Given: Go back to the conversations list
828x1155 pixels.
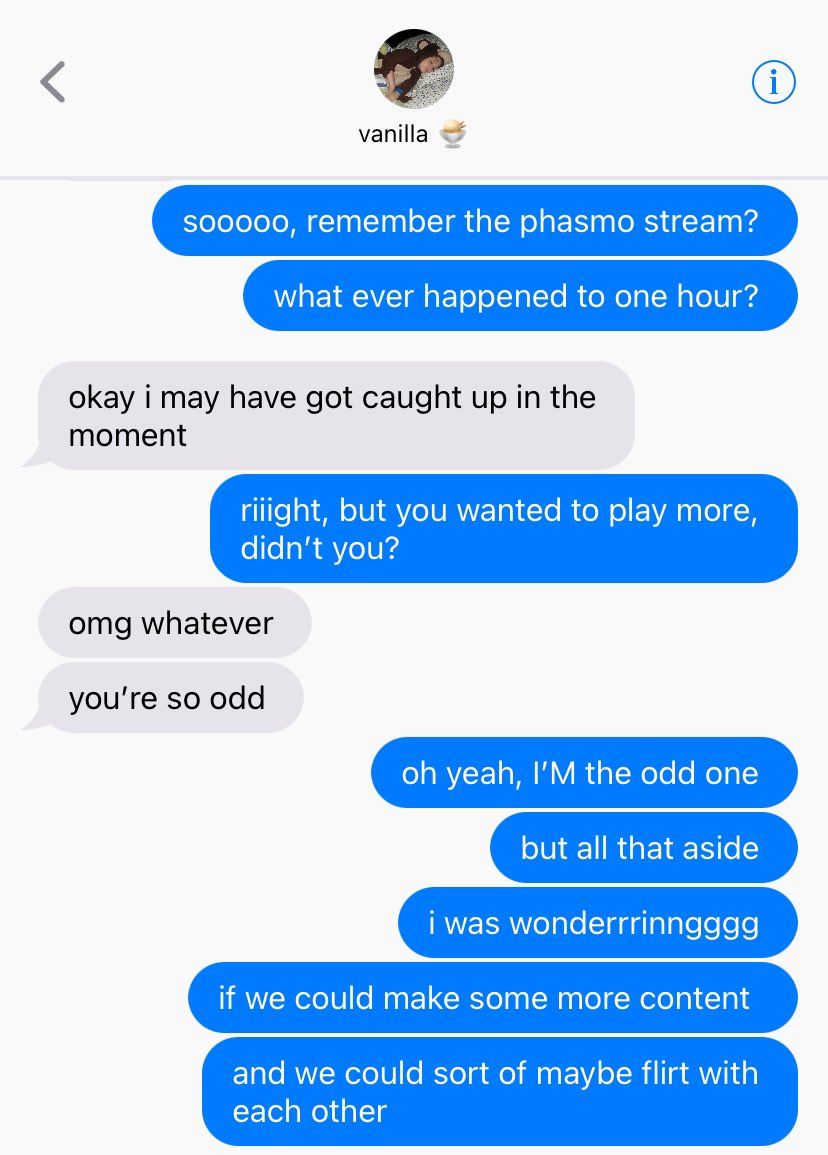Looking at the screenshot, I should pyautogui.click(x=53, y=82).
